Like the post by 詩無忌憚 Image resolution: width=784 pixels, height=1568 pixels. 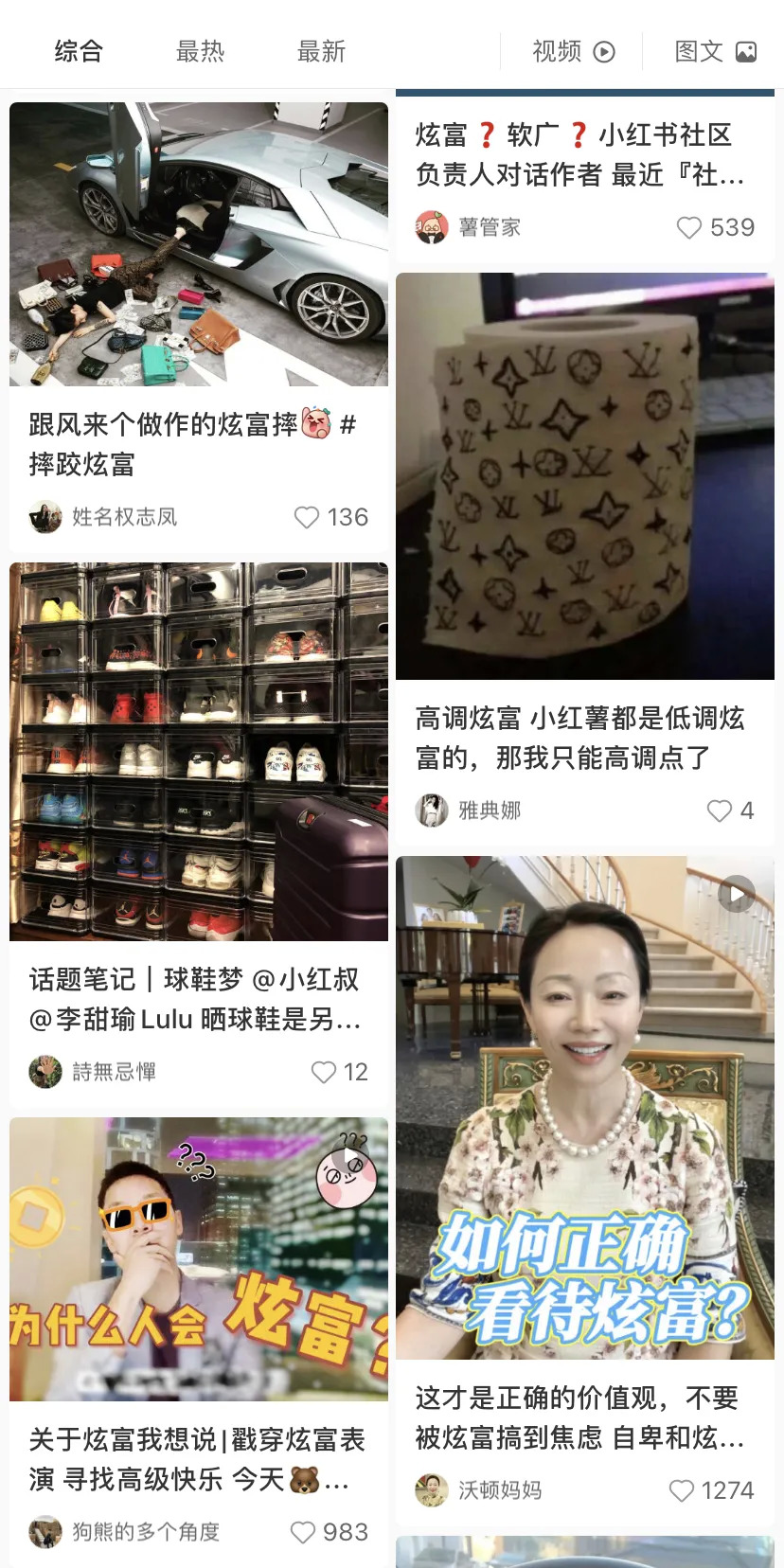click(x=324, y=1072)
